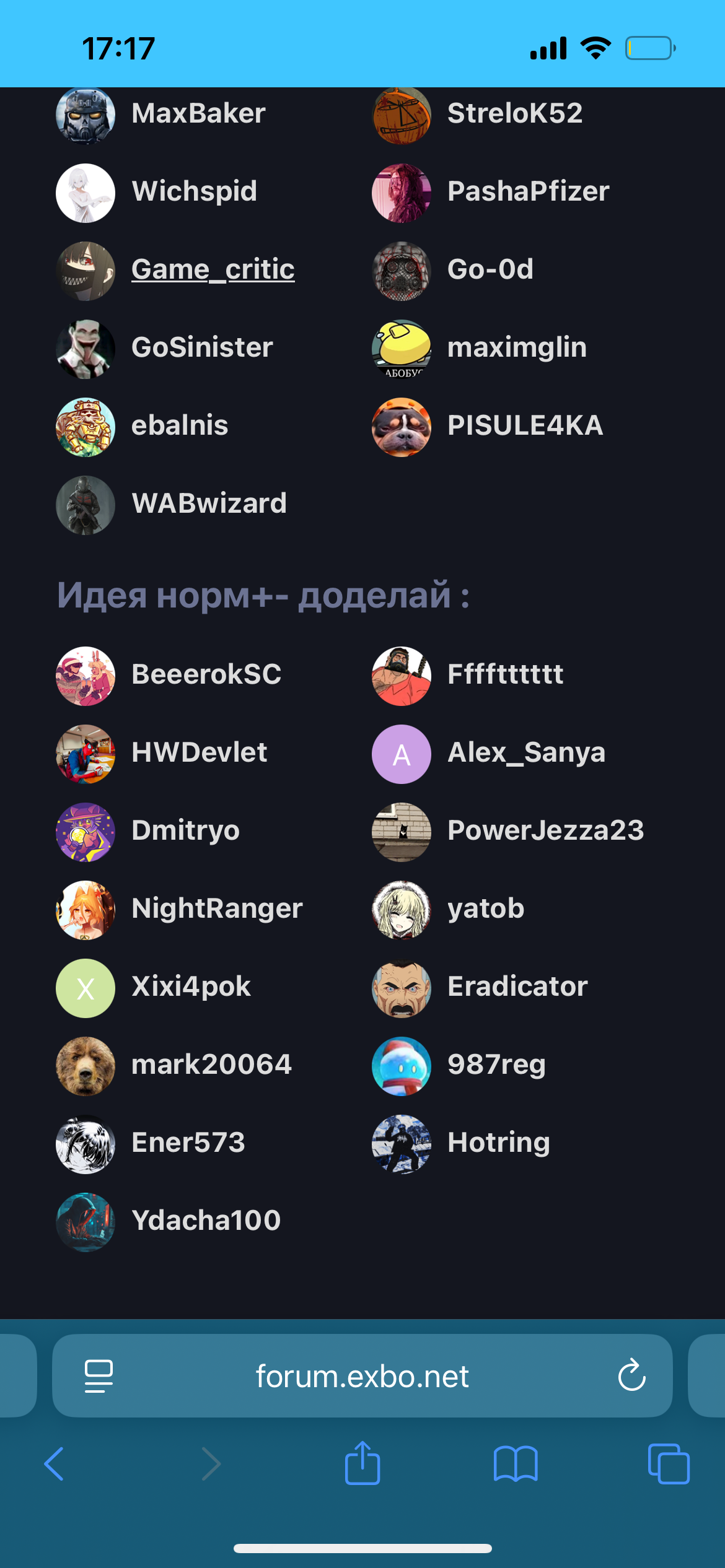Screen dimensions: 725x1568
Task: Open BeeerokSC's profile
Action: 206,675
